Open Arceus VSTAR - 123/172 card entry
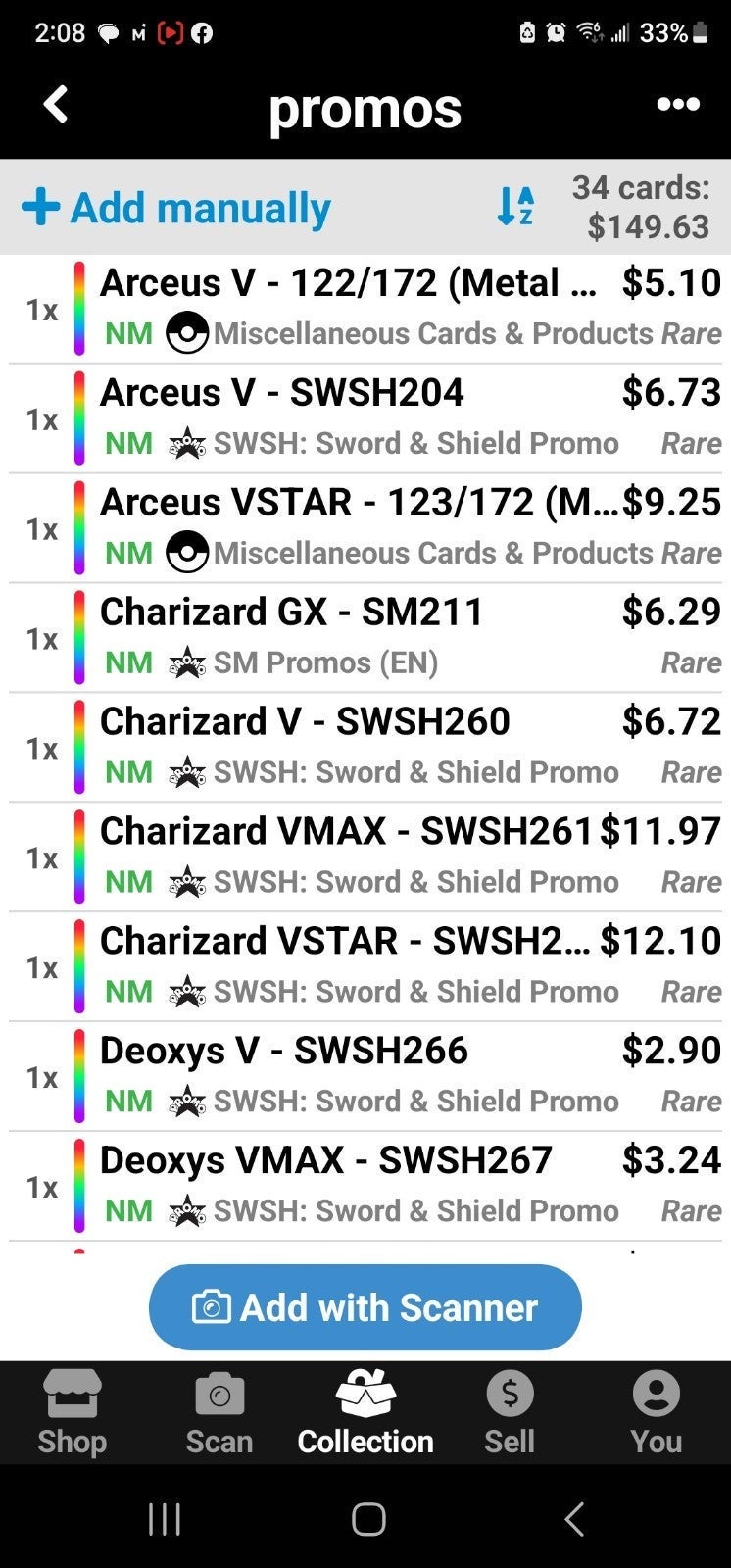 (x=365, y=529)
